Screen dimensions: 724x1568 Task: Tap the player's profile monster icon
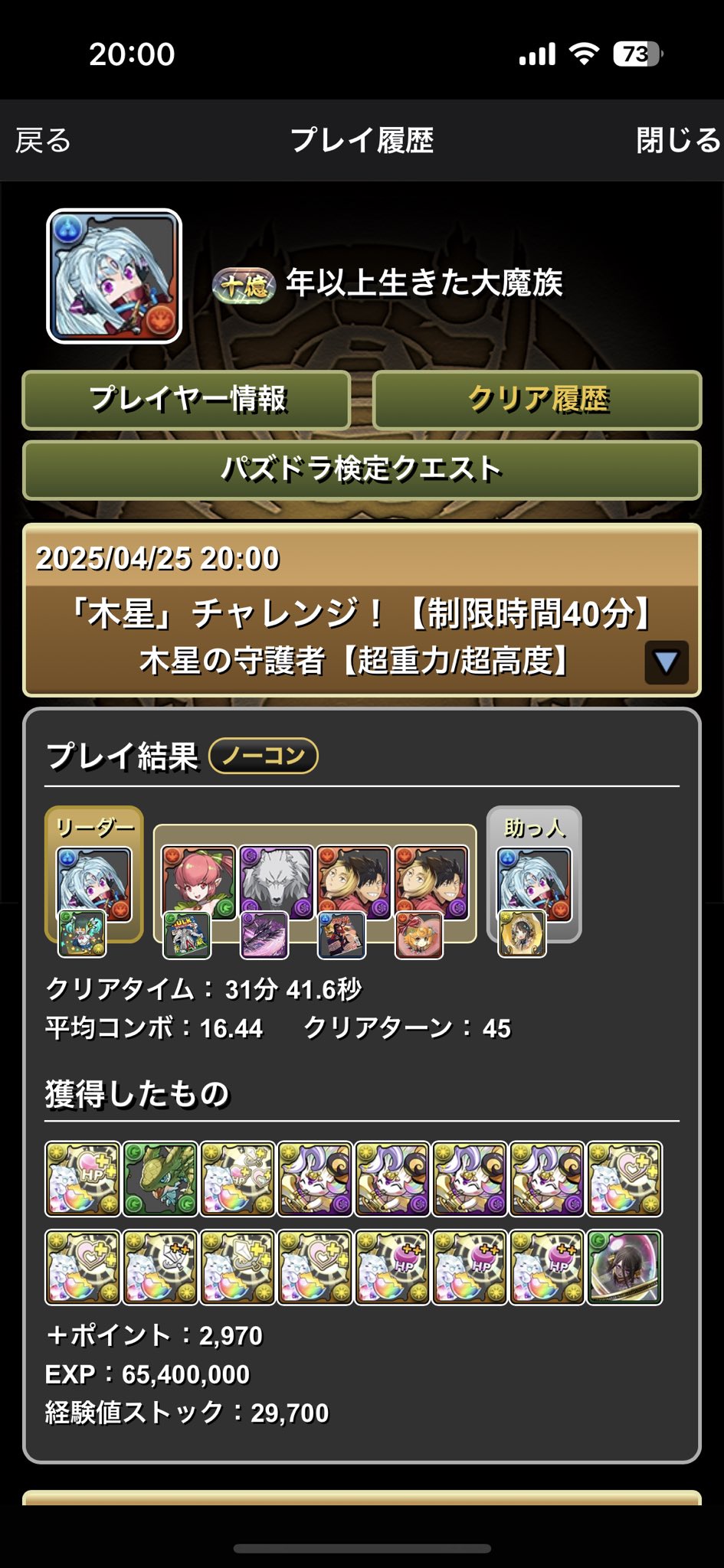pyautogui.click(x=114, y=276)
